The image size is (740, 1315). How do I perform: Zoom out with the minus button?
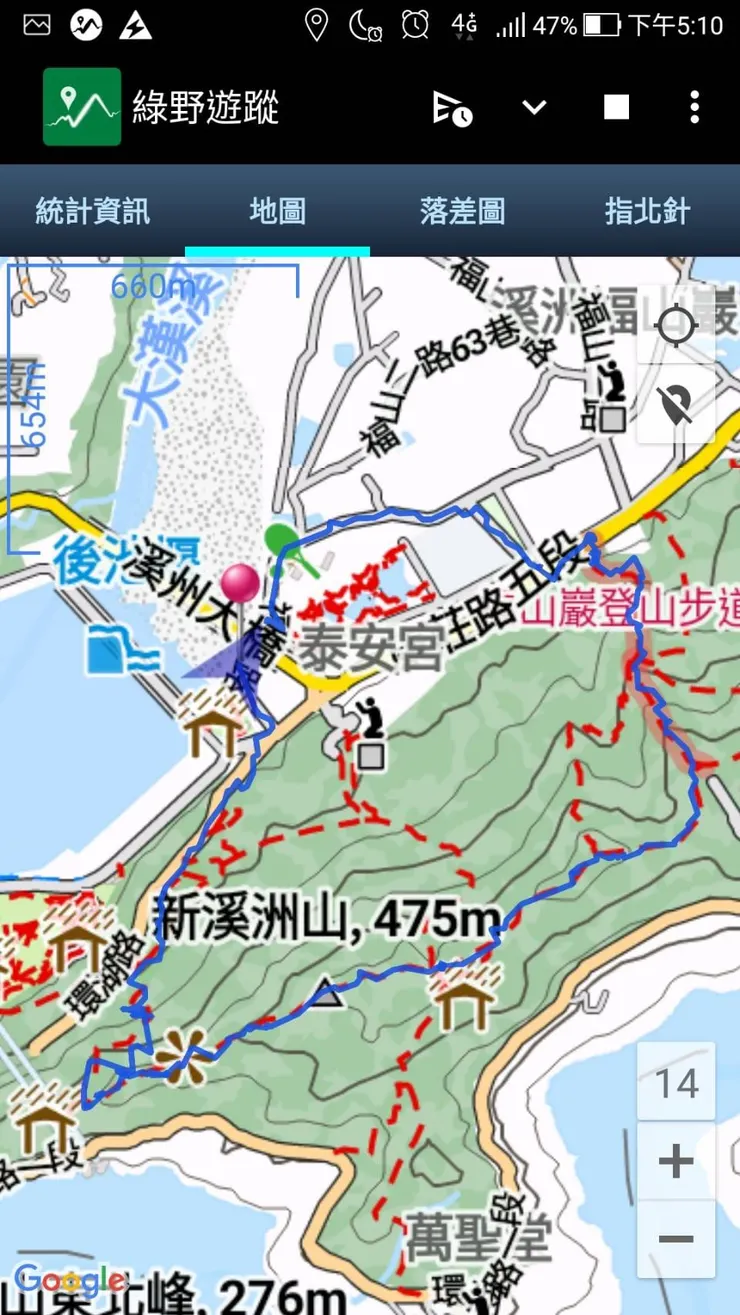click(676, 1238)
